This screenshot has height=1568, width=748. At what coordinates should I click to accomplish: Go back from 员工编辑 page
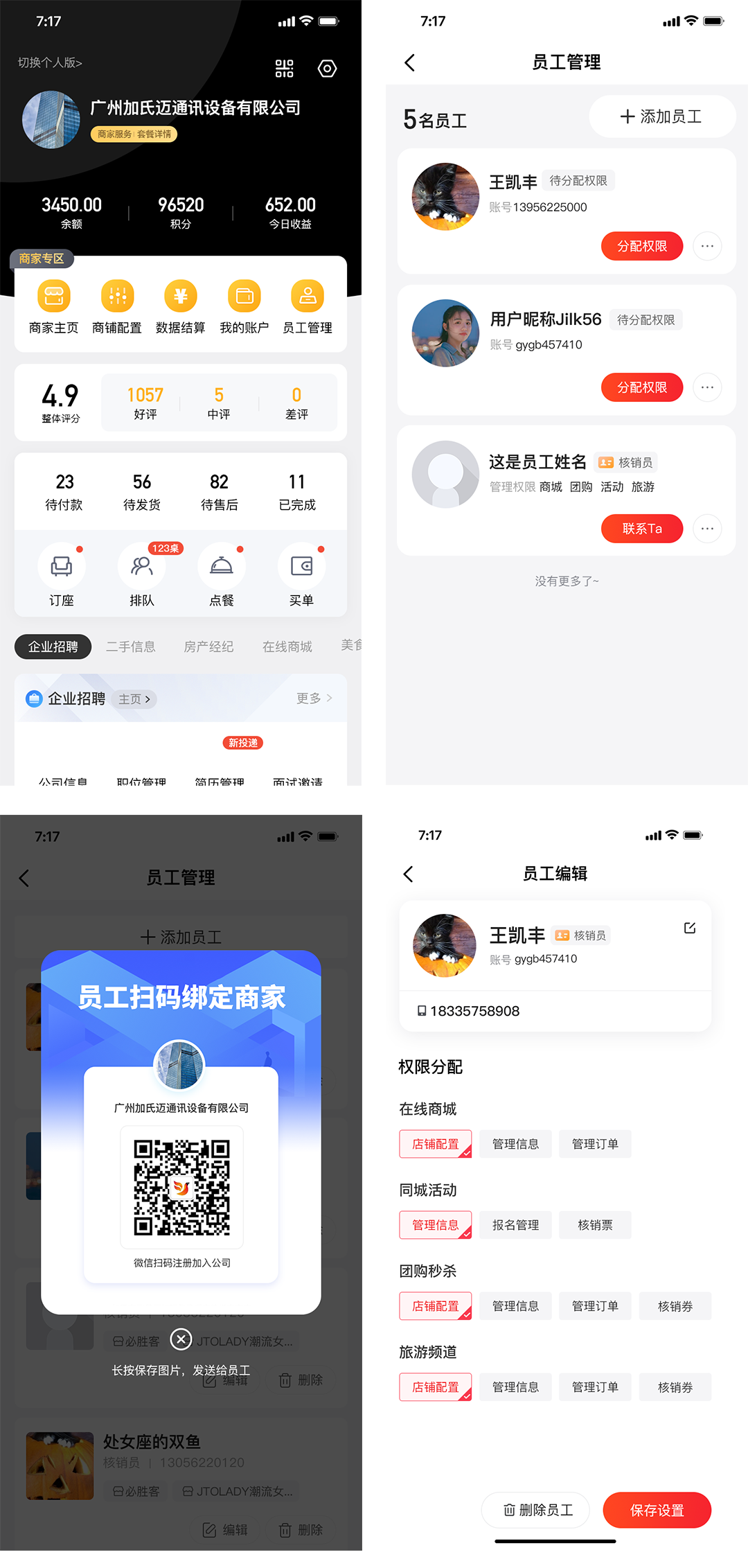tap(409, 874)
